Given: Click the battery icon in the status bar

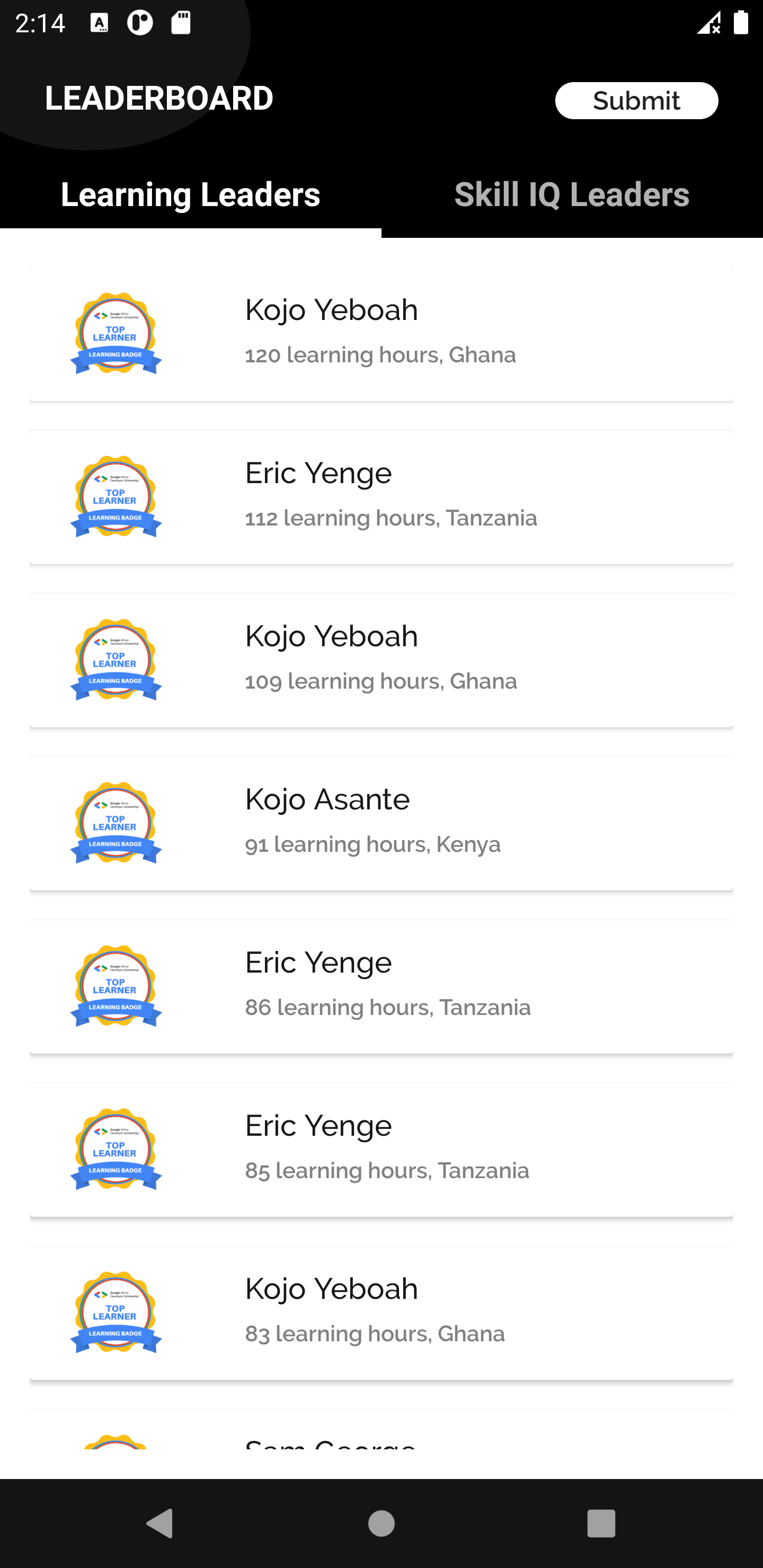Looking at the screenshot, I should pos(740,24).
